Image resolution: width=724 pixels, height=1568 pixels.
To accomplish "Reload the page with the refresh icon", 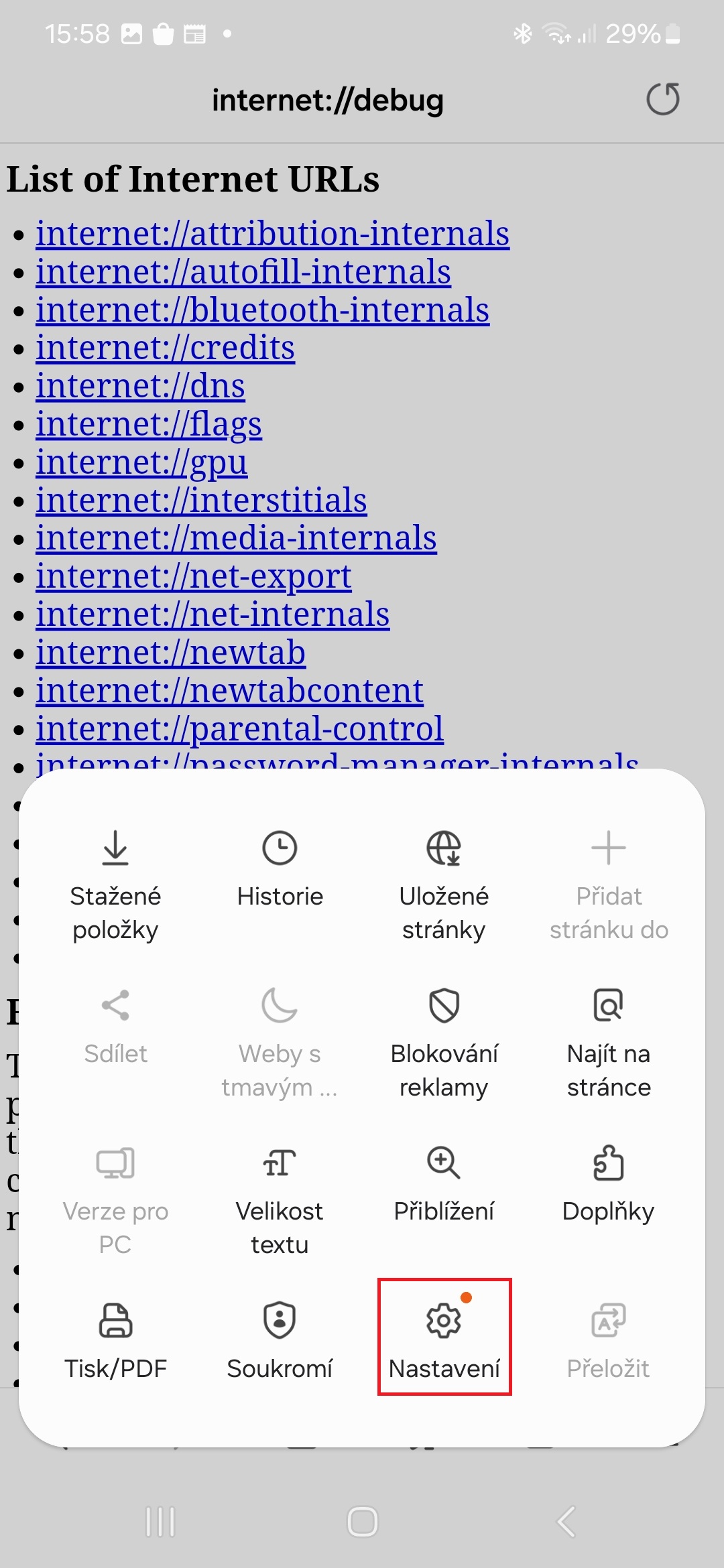I will tap(663, 99).
